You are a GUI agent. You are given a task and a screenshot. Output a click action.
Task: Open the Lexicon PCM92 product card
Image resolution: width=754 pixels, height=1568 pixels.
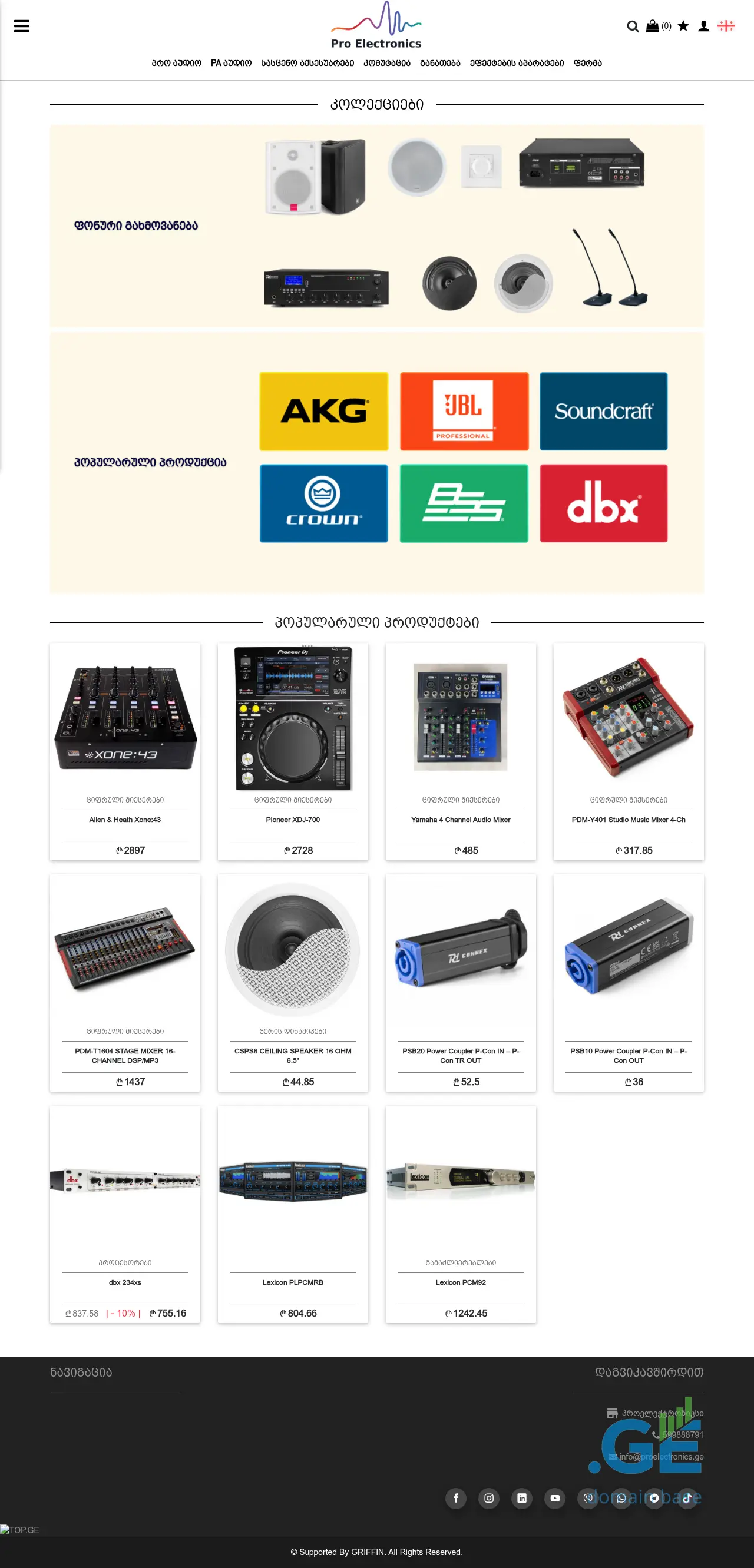coord(461,1282)
